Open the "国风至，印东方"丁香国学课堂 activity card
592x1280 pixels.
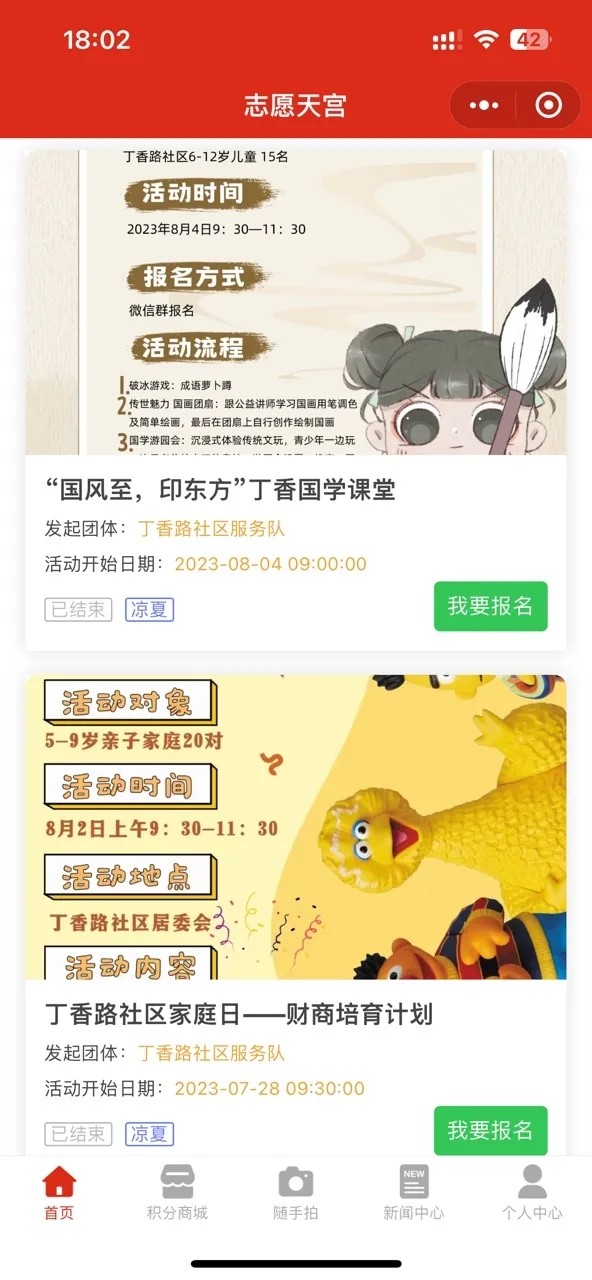296,400
